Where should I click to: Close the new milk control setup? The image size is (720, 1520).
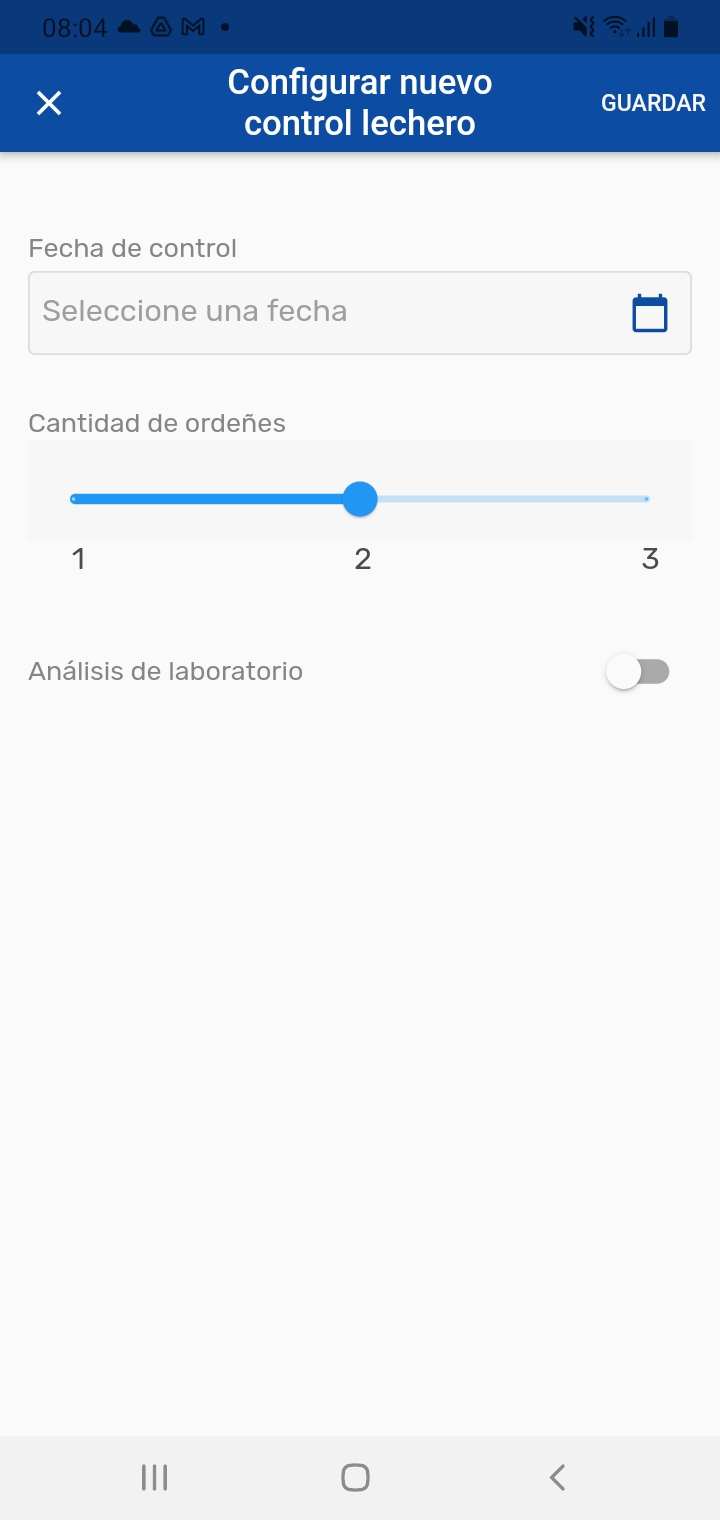point(49,103)
